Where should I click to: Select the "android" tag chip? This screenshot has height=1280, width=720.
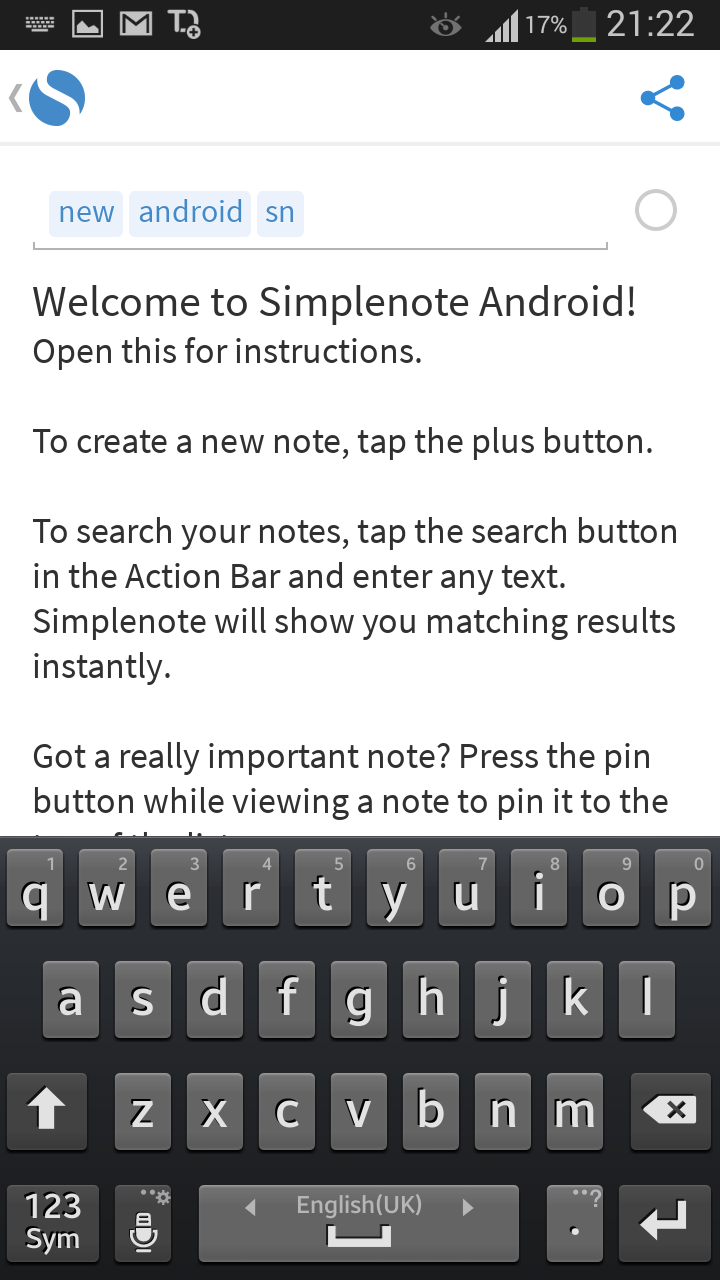coord(190,213)
